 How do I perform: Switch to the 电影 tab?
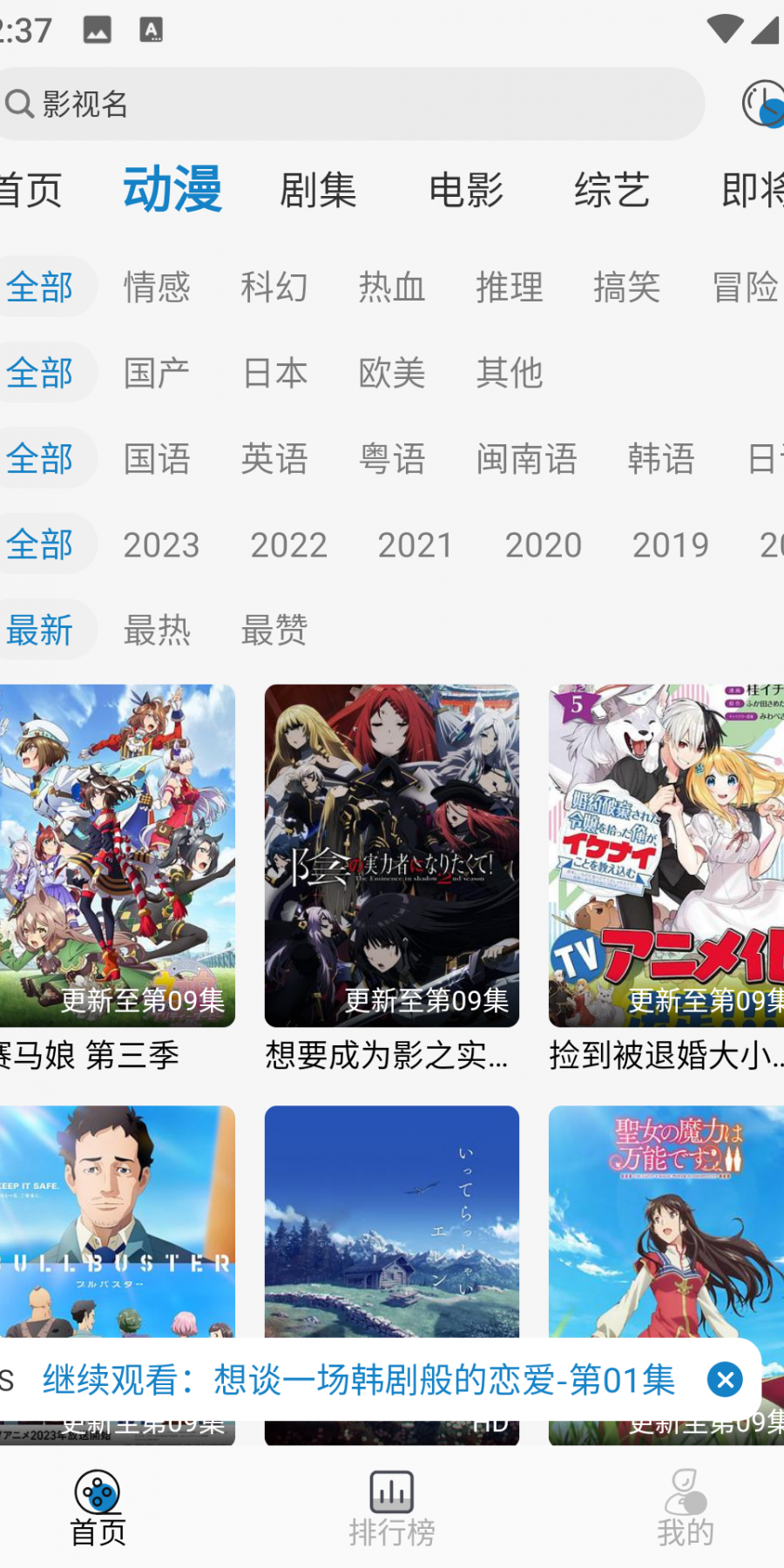click(466, 190)
